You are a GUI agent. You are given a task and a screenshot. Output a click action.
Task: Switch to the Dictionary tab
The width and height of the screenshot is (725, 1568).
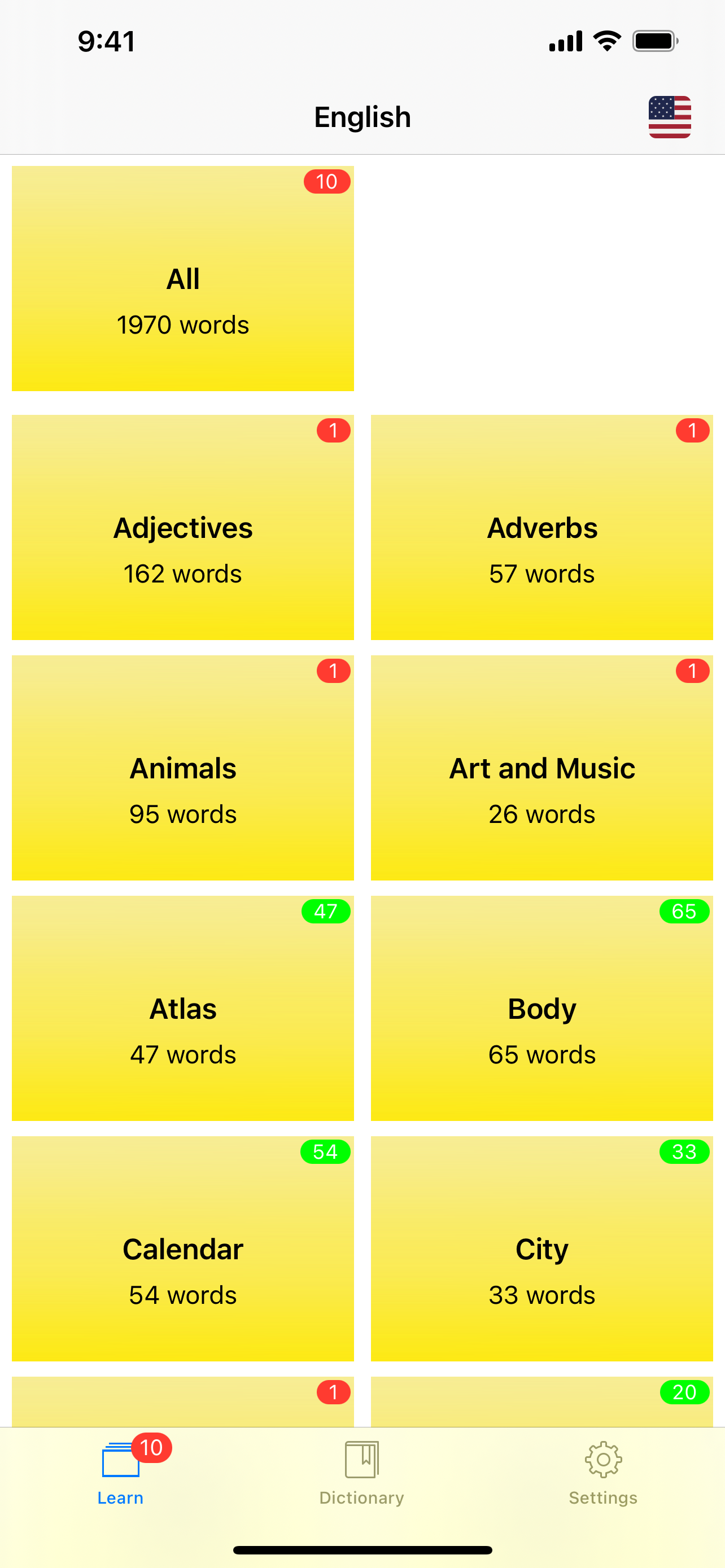coord(361,1473)
